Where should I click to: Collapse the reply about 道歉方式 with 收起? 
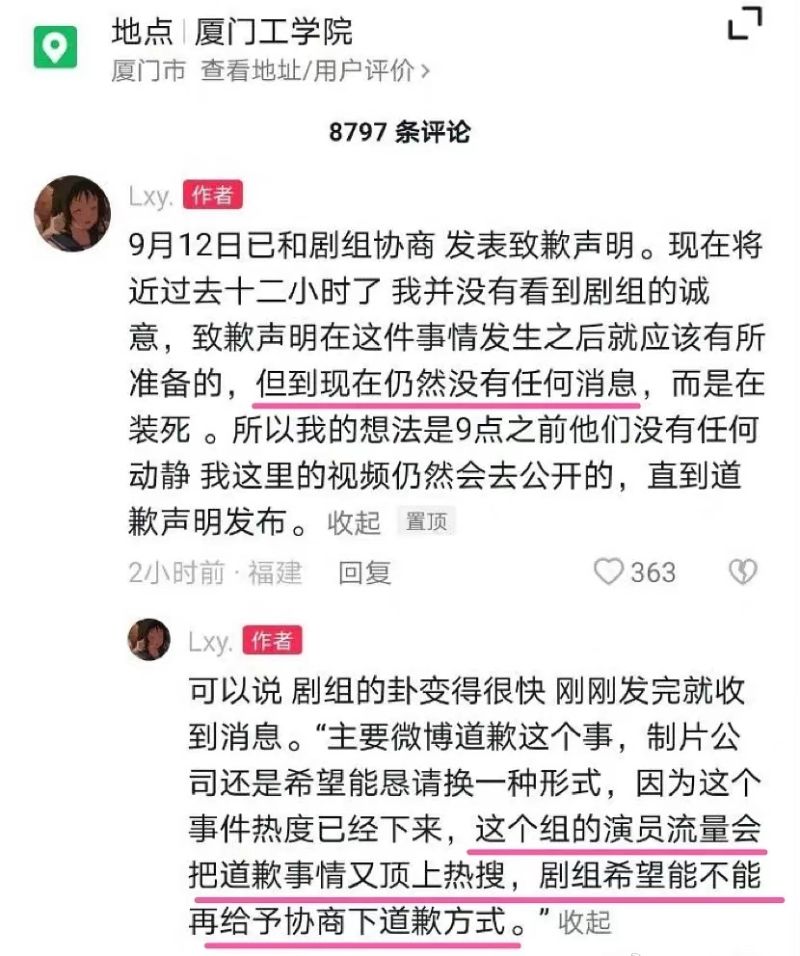pyautogui.click(x=584, y=921)
